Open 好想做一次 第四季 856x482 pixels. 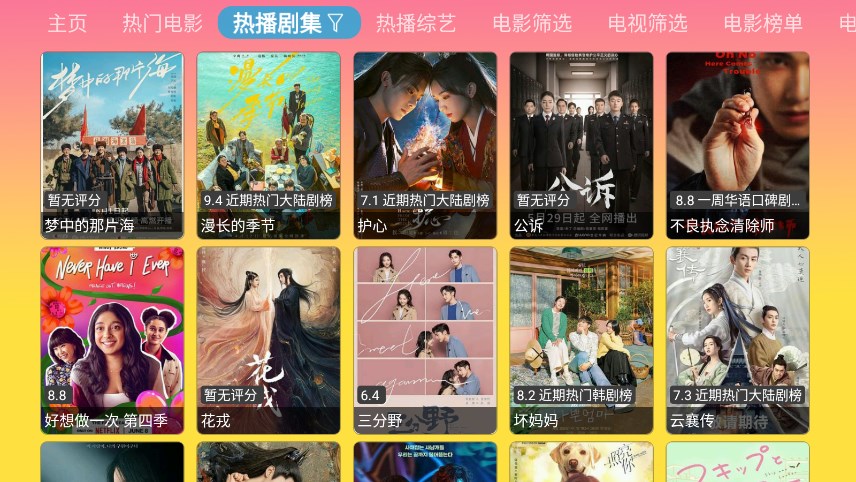click(x=112, y=340)
